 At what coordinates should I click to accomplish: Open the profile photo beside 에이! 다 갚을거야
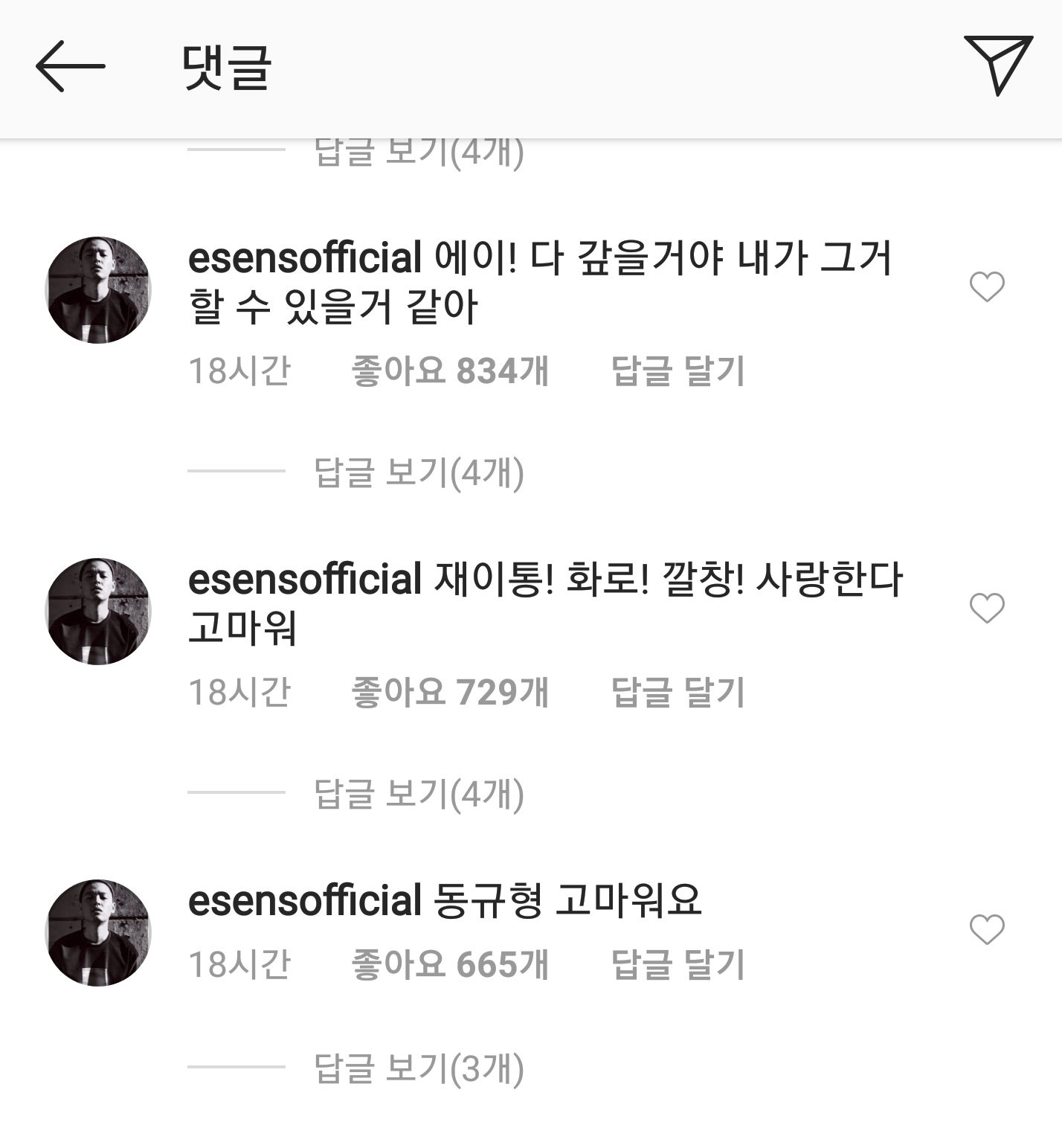click(x=98, y=290)
